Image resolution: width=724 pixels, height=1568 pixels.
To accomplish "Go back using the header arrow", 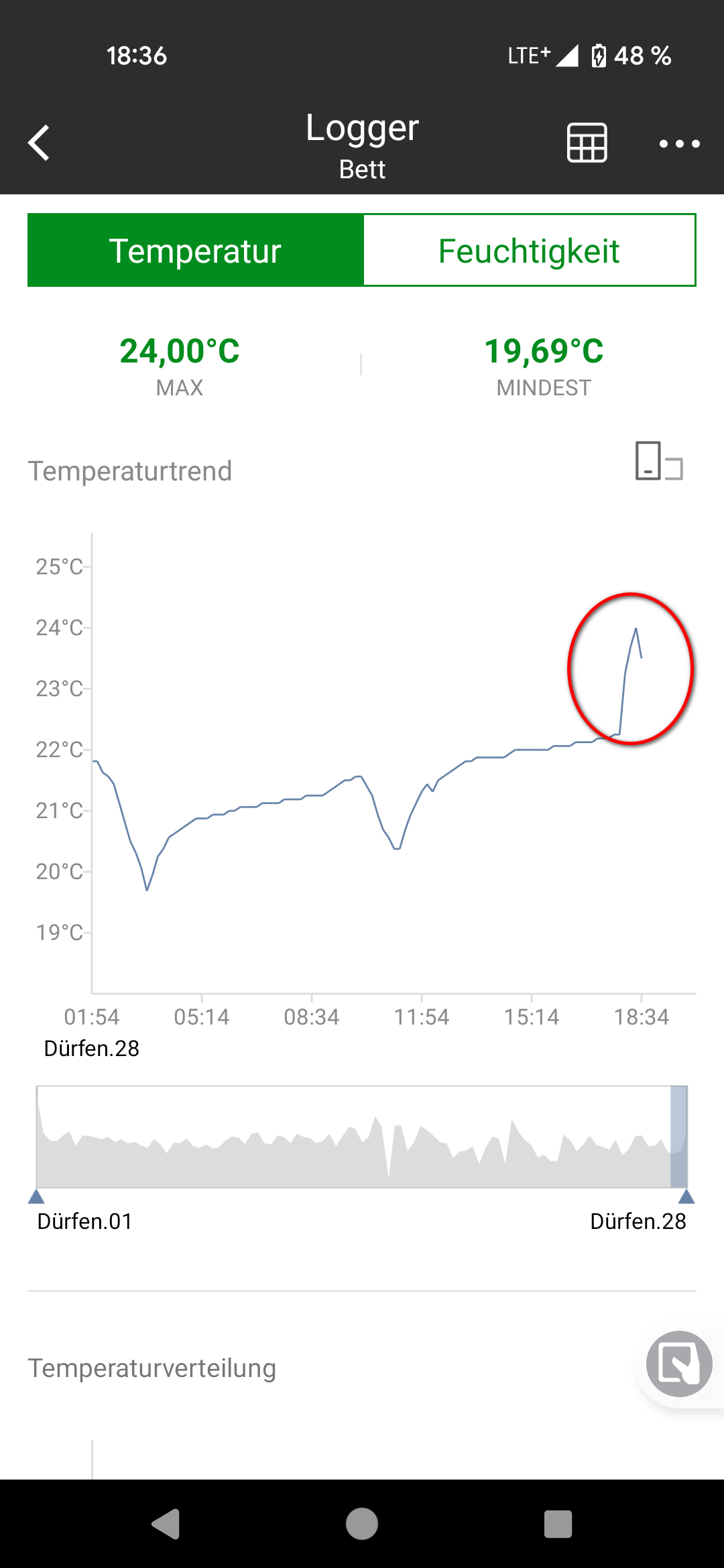I will point(39,143).
